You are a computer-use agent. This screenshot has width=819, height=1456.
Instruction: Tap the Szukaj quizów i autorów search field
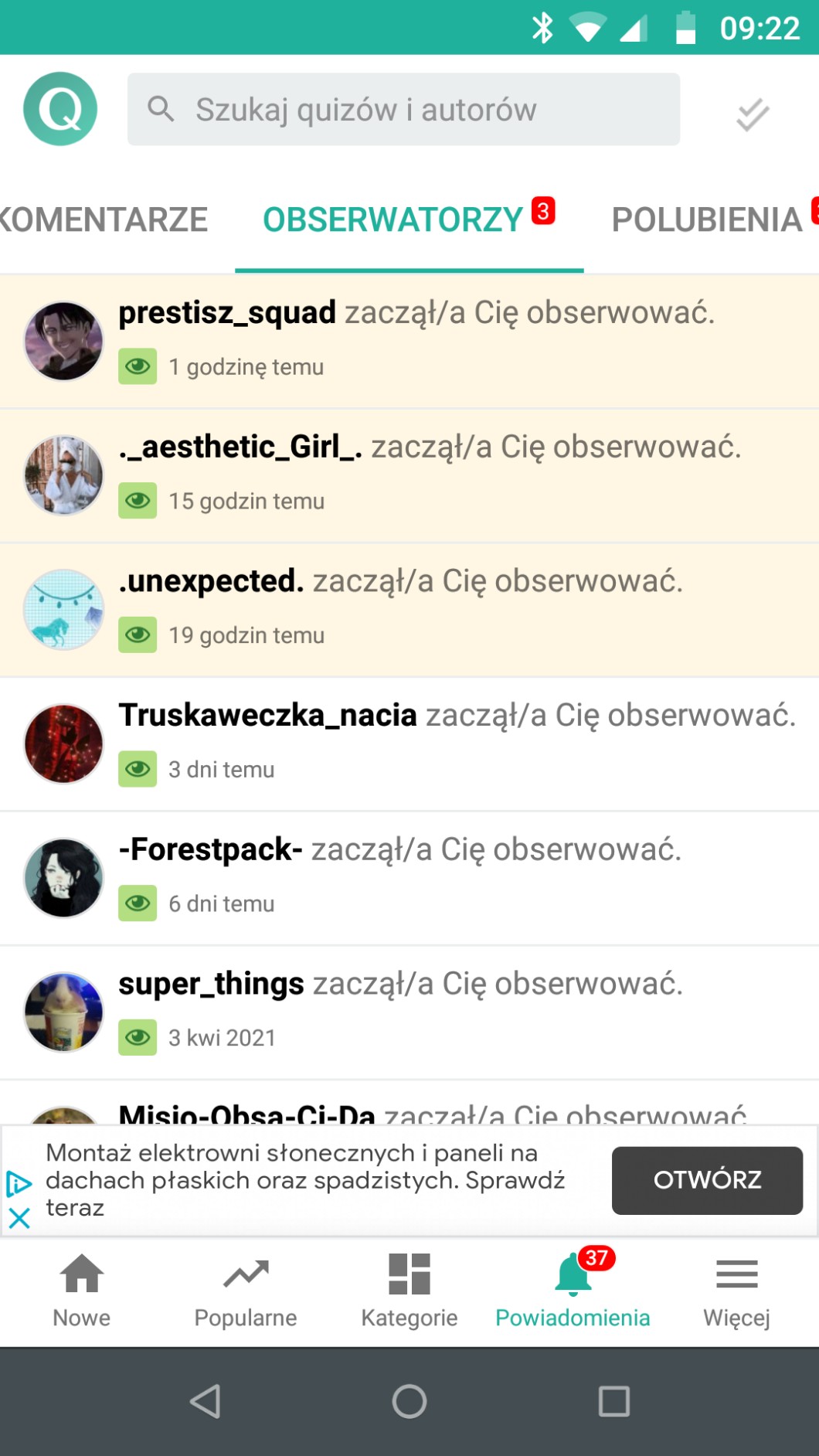403,110
